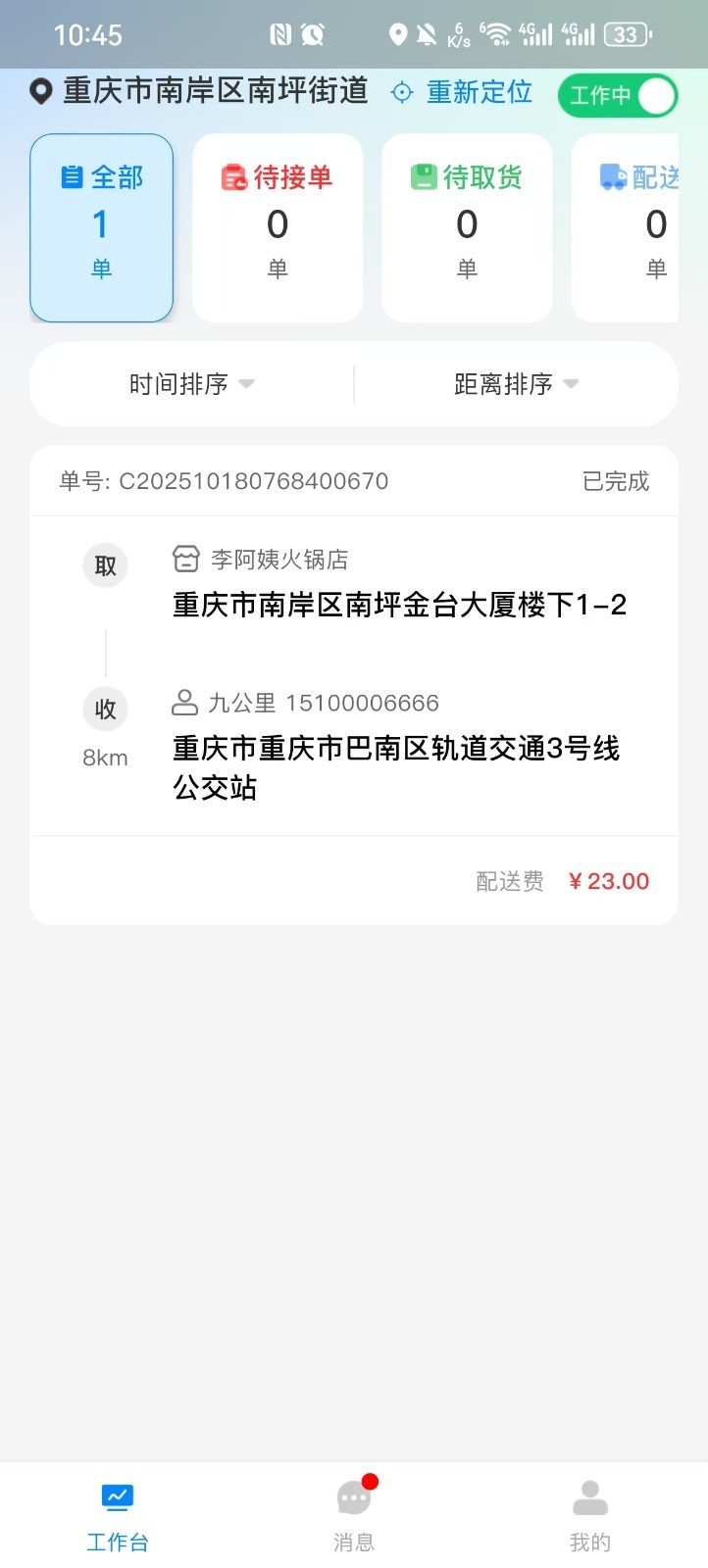Screen dimensions: 708x1568
Task: Click the 待取货 green icon
Action: pyautogui.click(x=424, y=177)
